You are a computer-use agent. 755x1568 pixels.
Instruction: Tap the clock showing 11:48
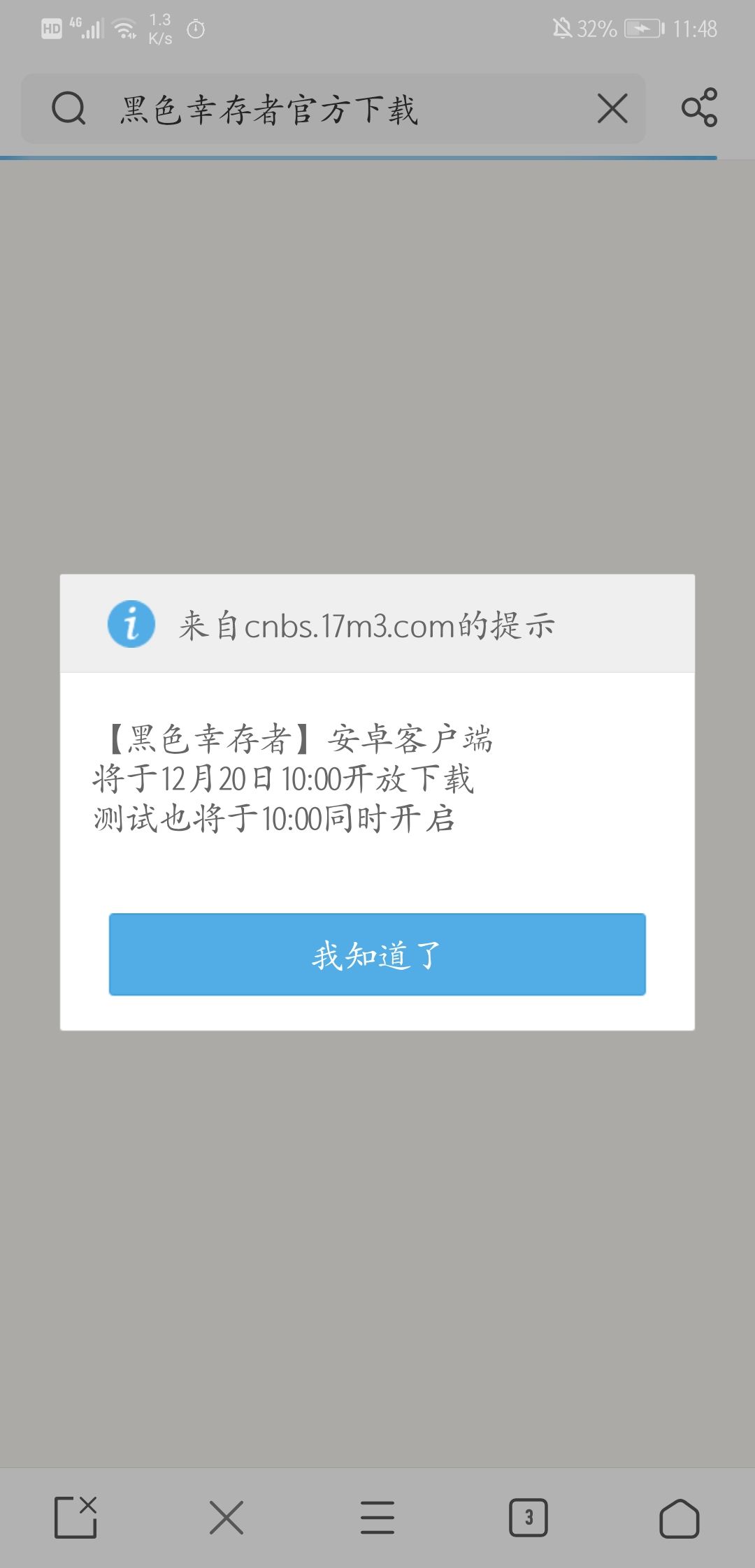(694, 29)
